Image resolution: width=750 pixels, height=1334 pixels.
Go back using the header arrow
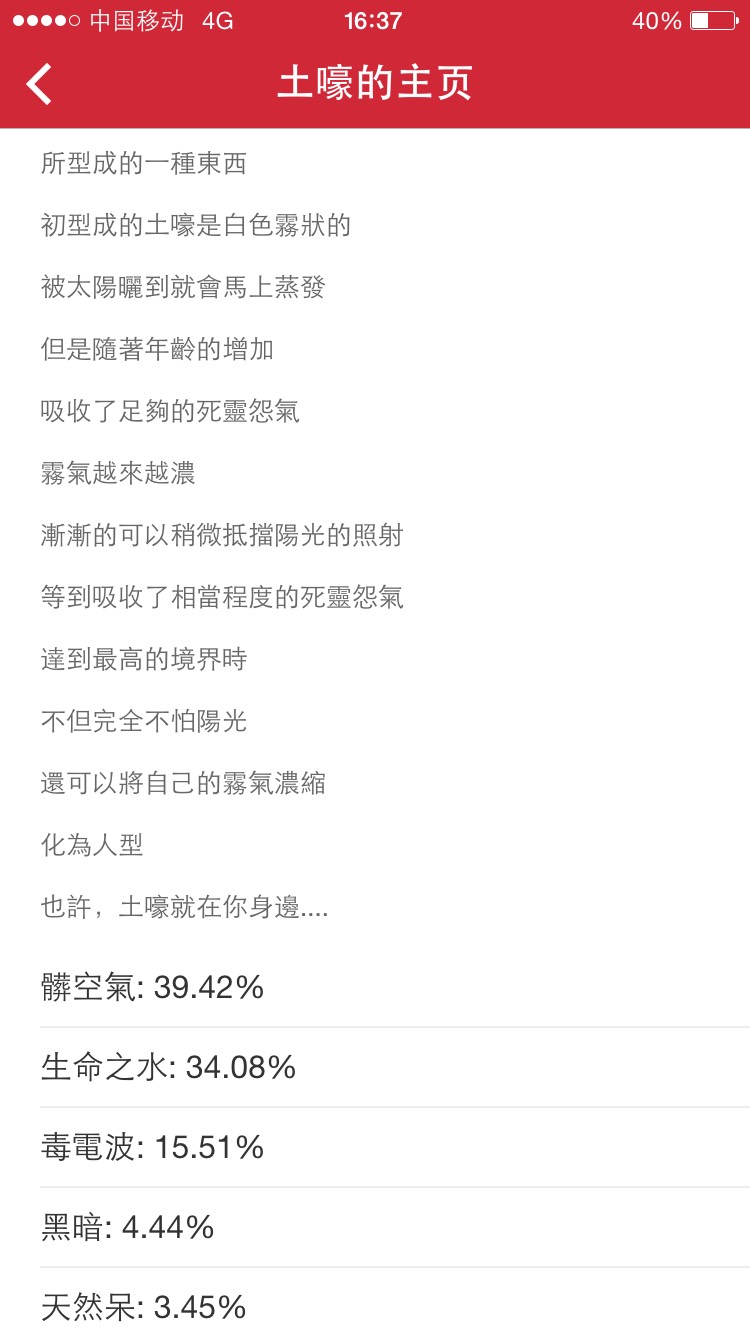click(39, 84)
